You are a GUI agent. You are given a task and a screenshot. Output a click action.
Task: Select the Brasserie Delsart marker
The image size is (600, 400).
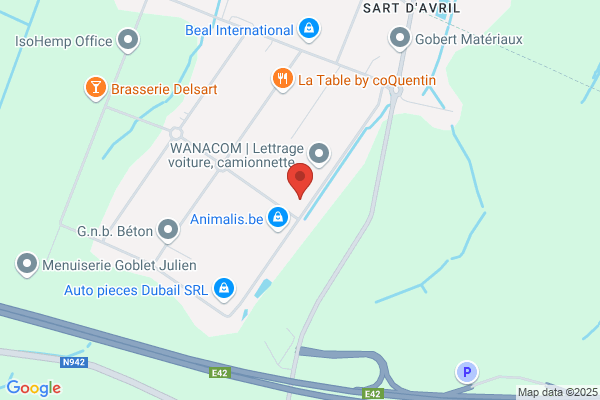pos(95,88)
